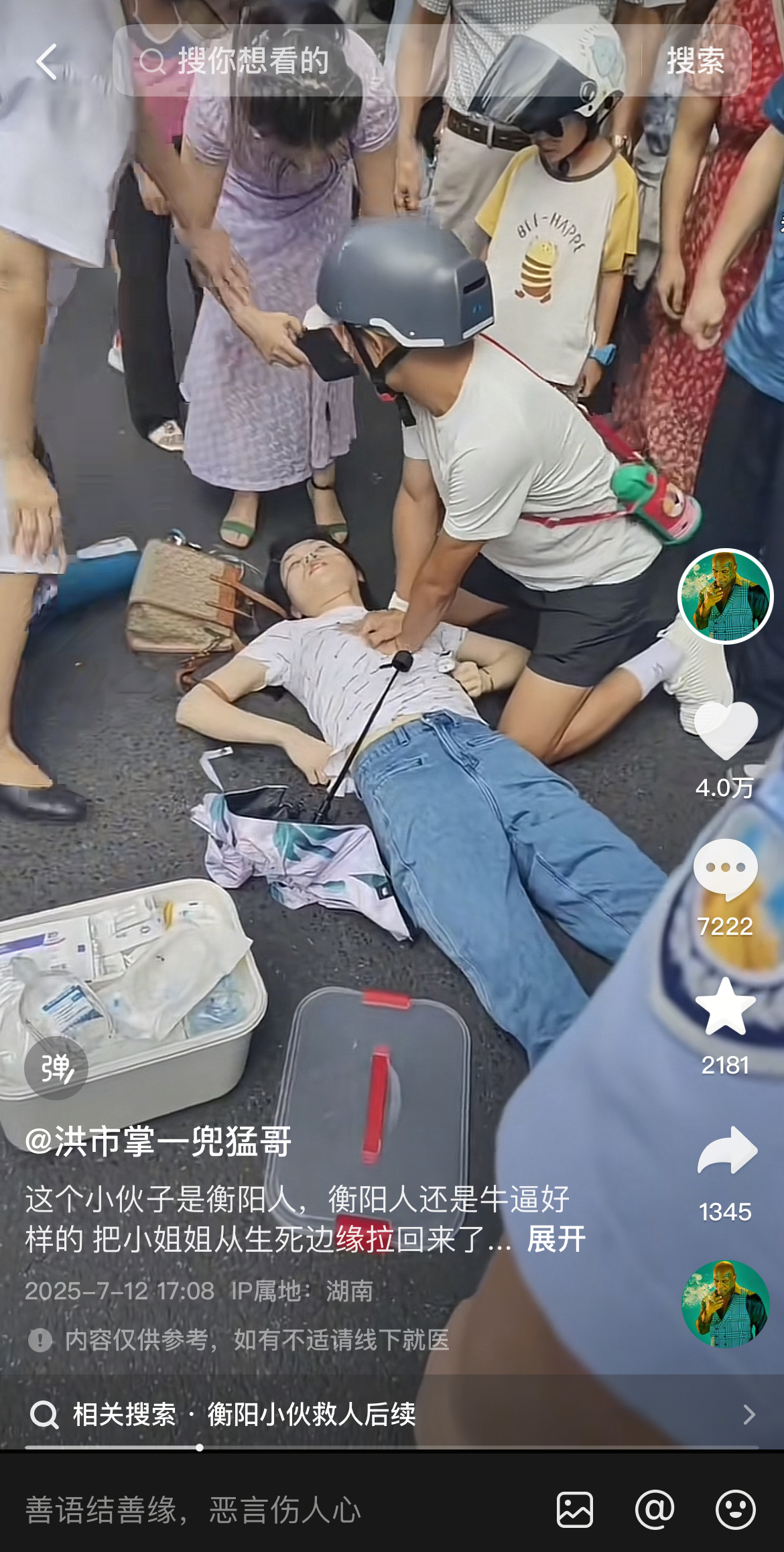Go back using the top-left arrow
Screen dimensions: 784x1552
pos(46,62)
